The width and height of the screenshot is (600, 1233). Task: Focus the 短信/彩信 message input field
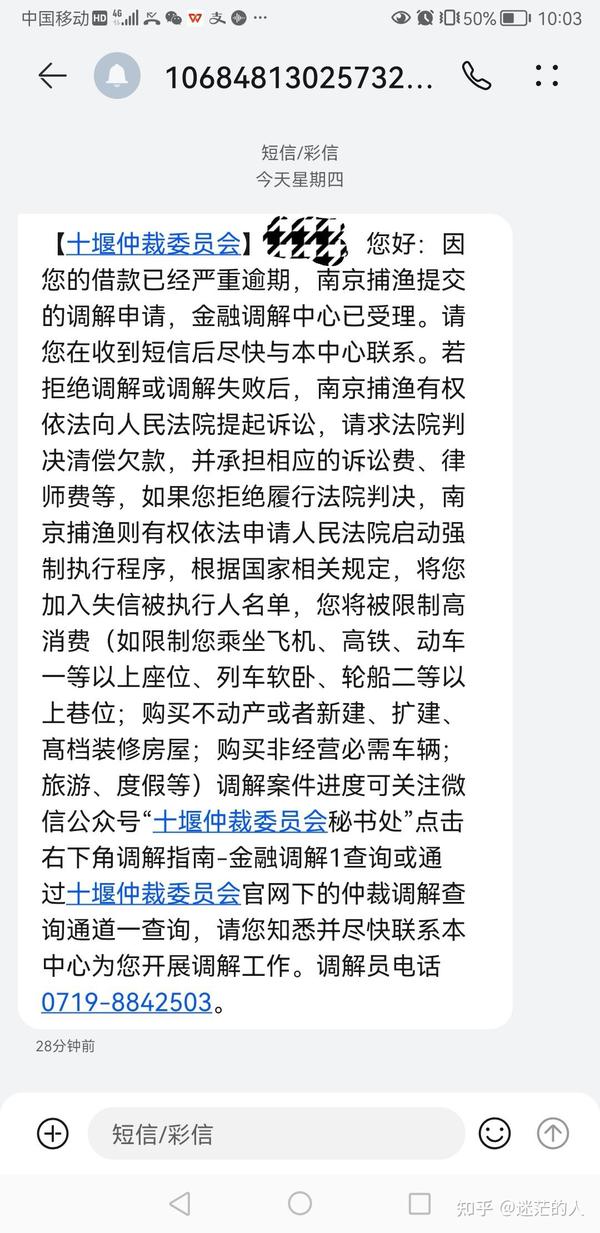click(276, 1133)
